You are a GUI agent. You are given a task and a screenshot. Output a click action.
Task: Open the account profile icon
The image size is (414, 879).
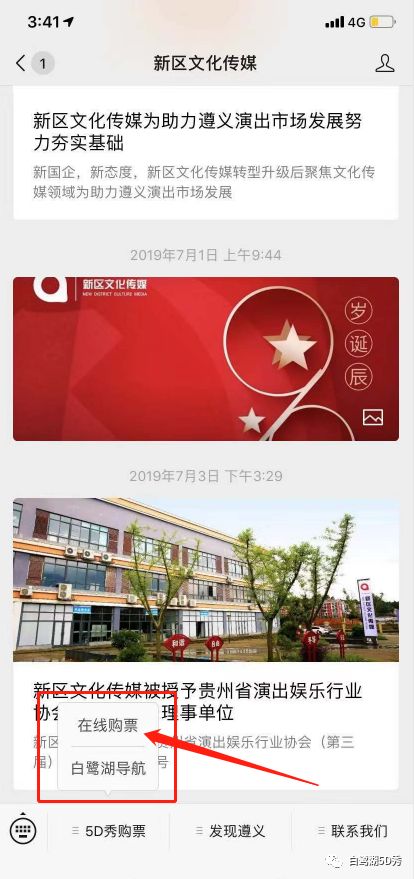pyautogui.click(x=385, y=63)
